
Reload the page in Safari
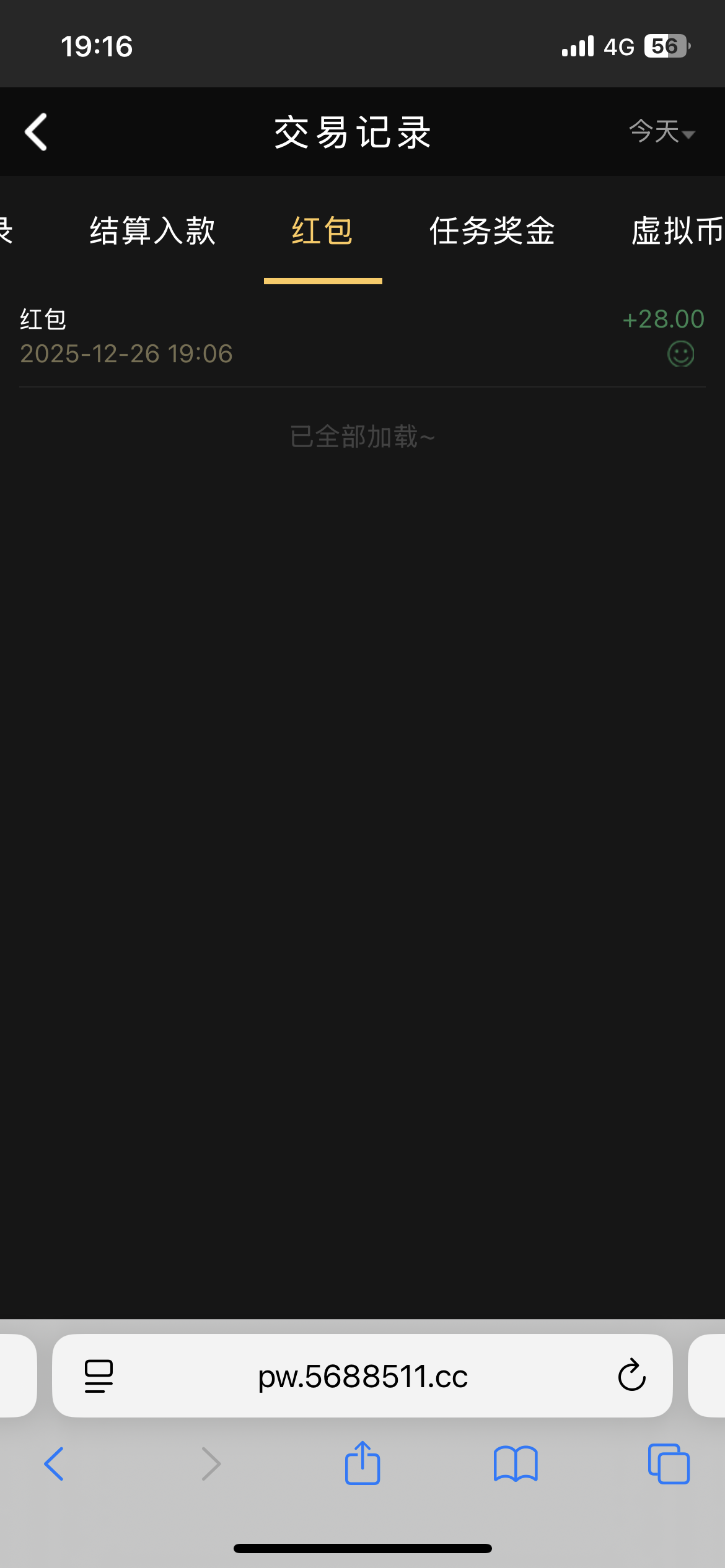(x=631, y=1376)
